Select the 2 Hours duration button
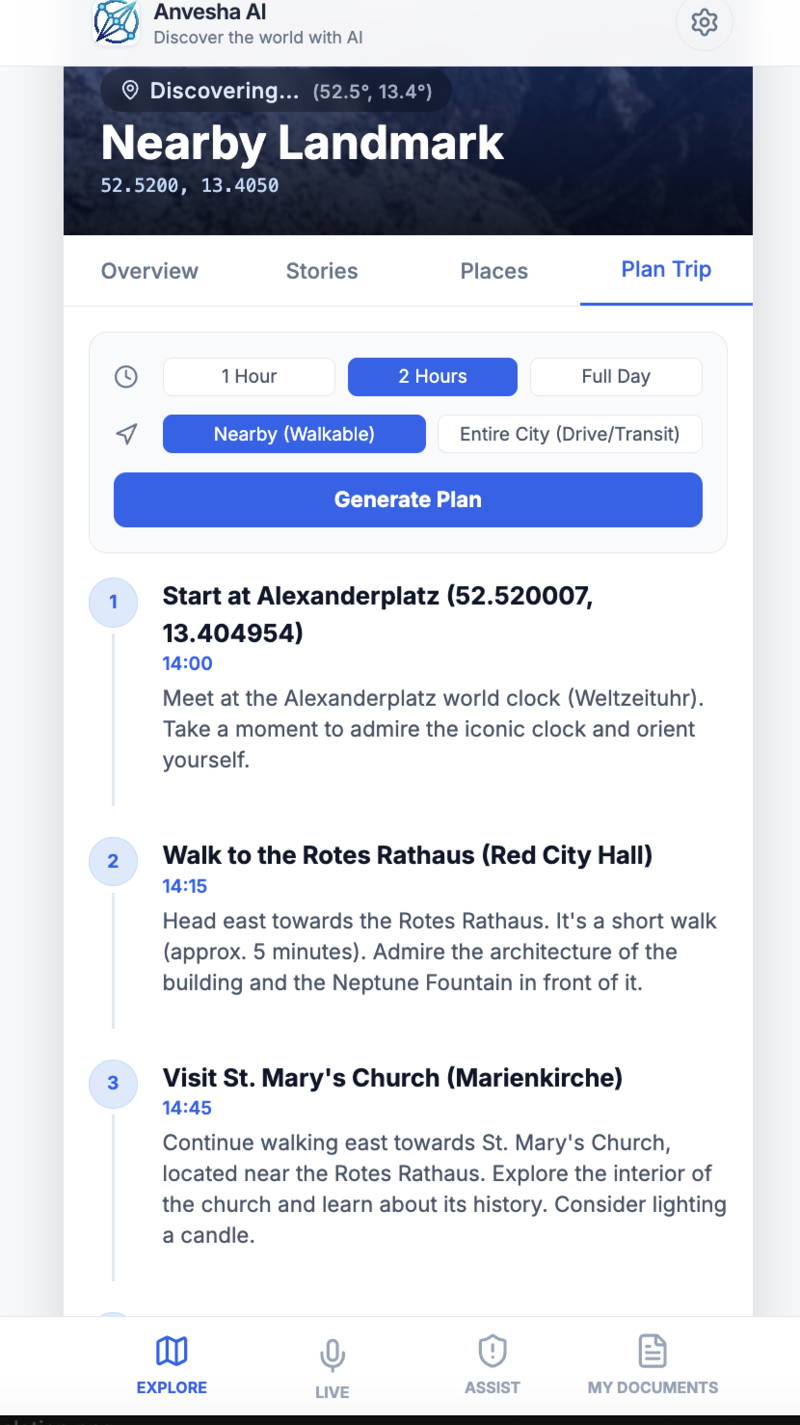The height and width of the screenshot is (1425, 800). (432, 377)
